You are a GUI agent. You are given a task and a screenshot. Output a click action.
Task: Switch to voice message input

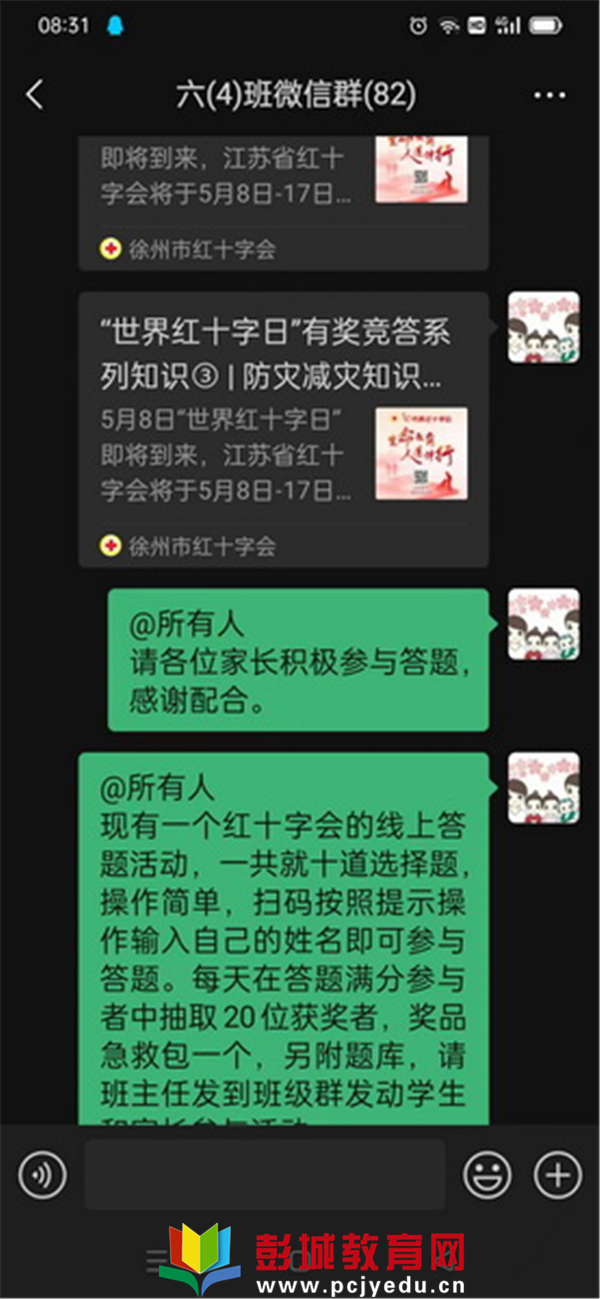click(42, 1174)
